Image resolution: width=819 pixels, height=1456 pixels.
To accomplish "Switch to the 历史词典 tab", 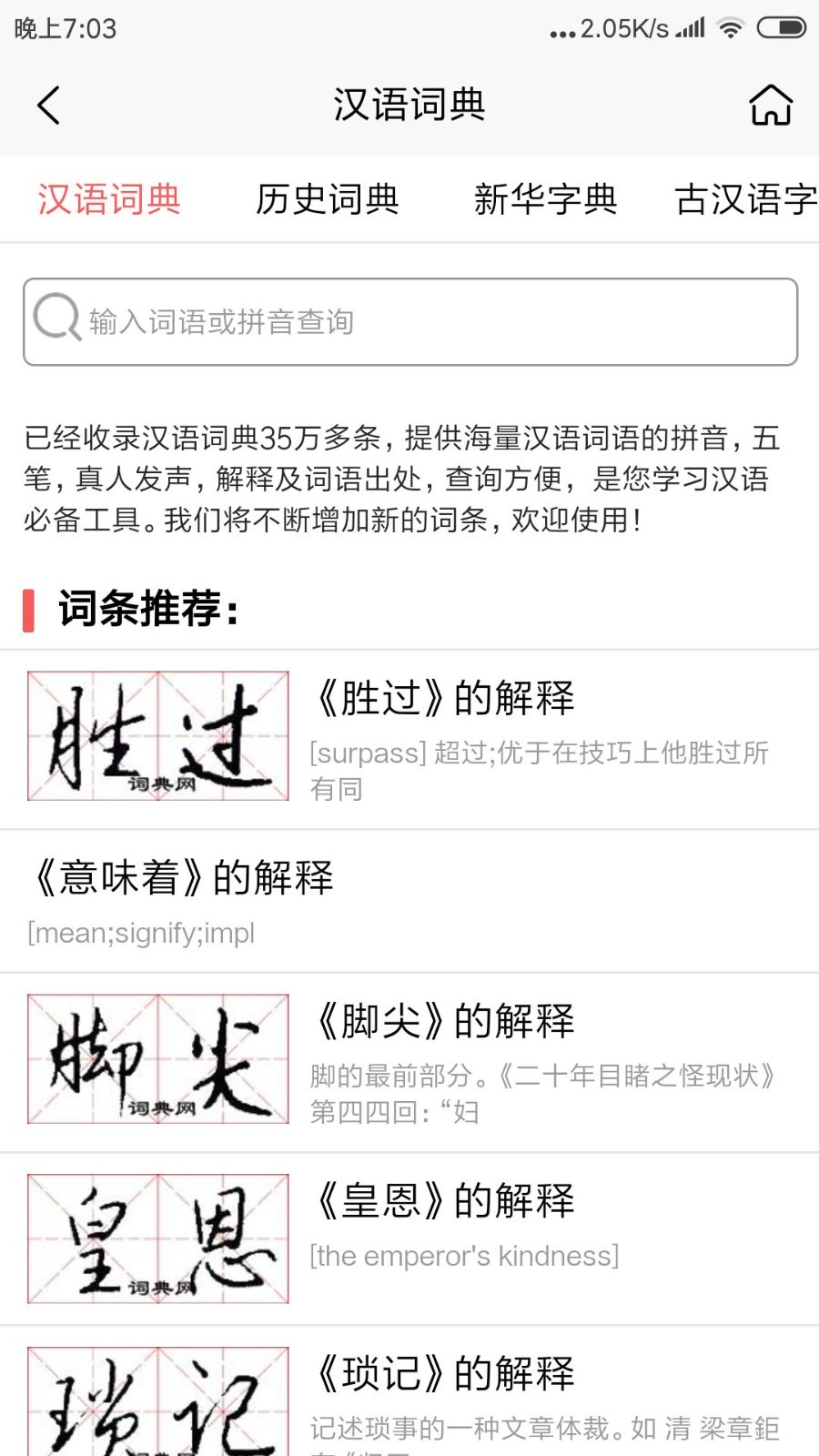I will point(328,199).
